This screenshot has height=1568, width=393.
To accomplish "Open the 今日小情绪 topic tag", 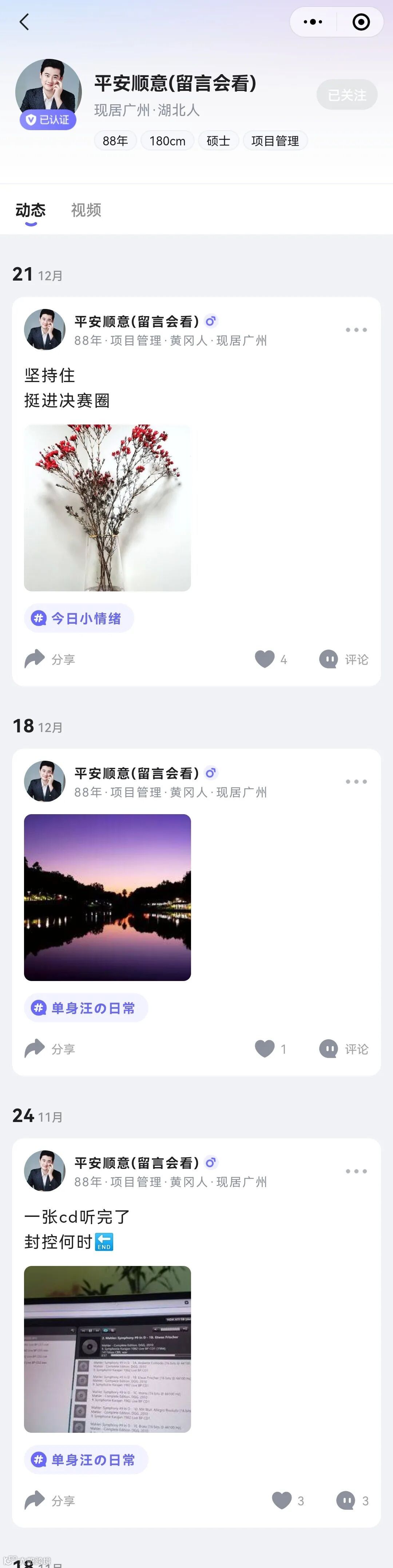I will tap(79, 618).
